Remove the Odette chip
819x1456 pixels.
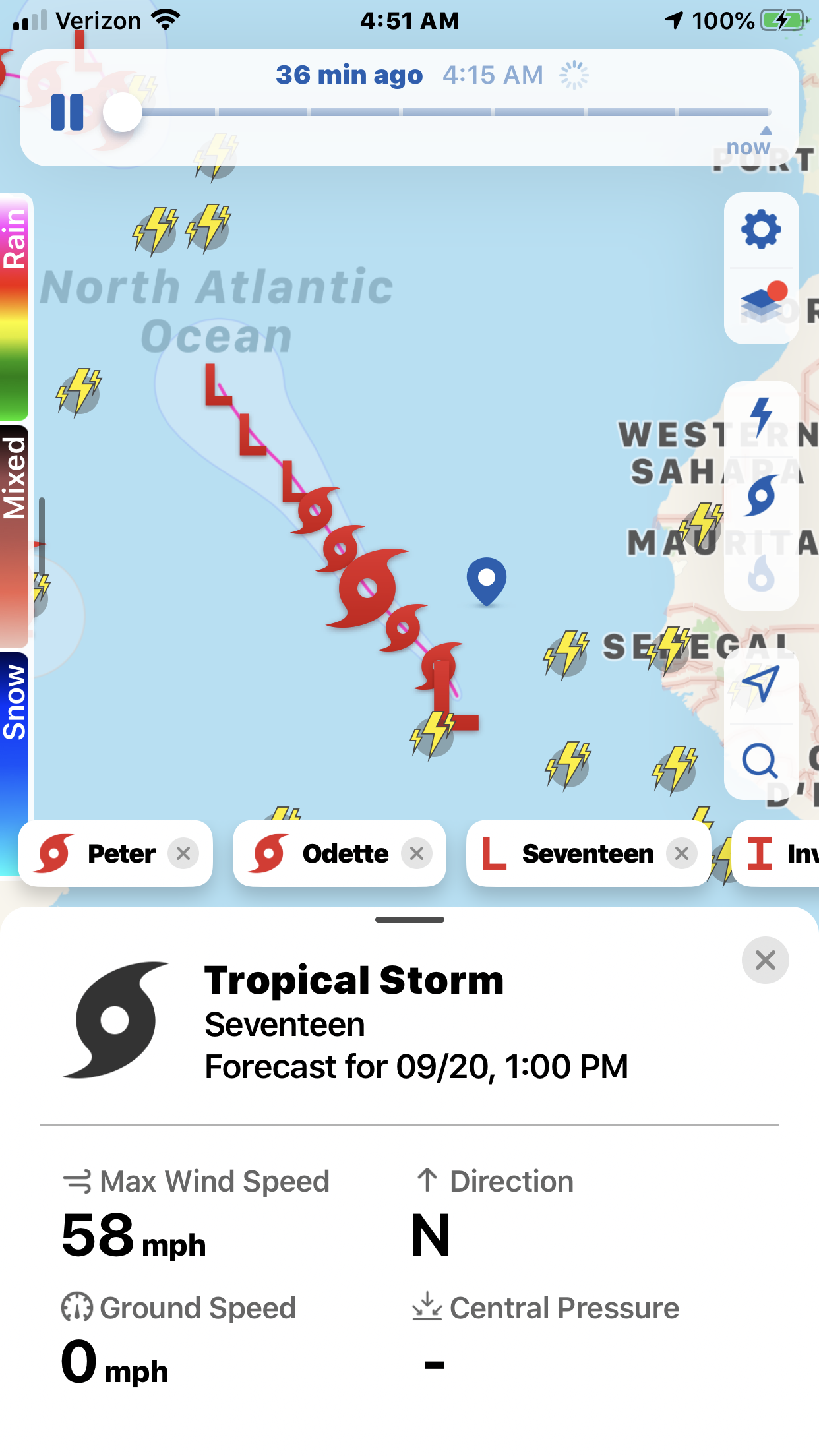417,853
